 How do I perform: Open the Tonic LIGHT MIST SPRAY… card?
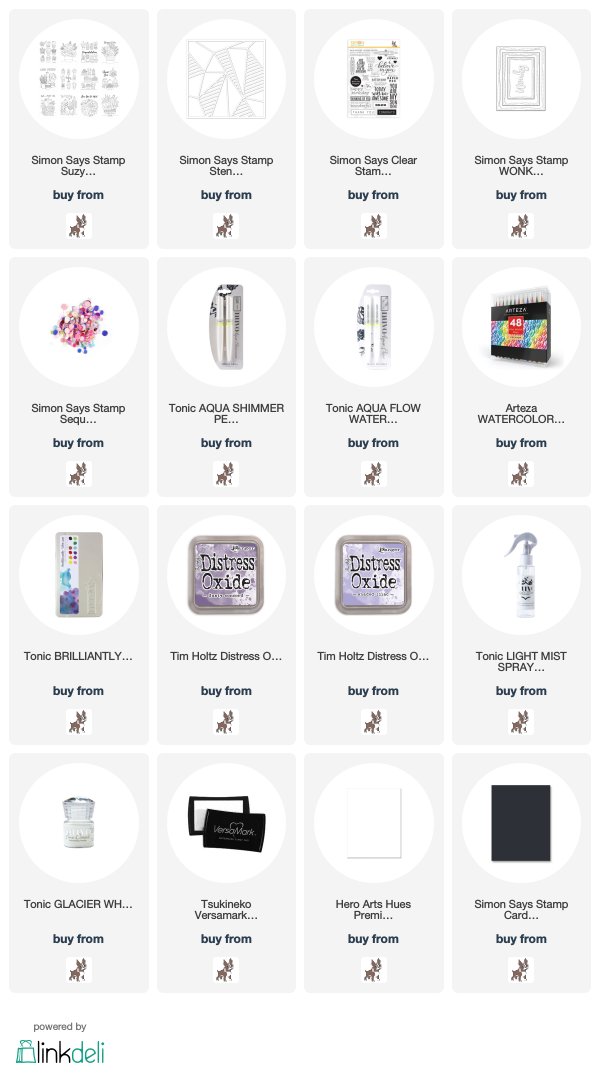point(521,625)
